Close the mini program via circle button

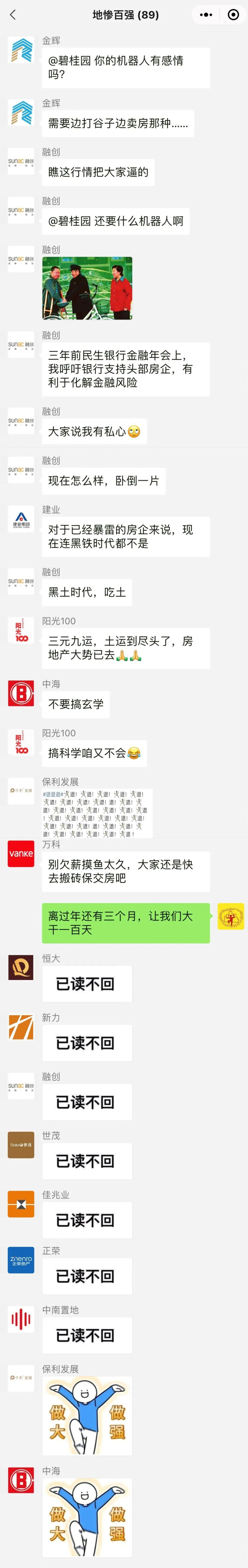(x=233, y=15)
